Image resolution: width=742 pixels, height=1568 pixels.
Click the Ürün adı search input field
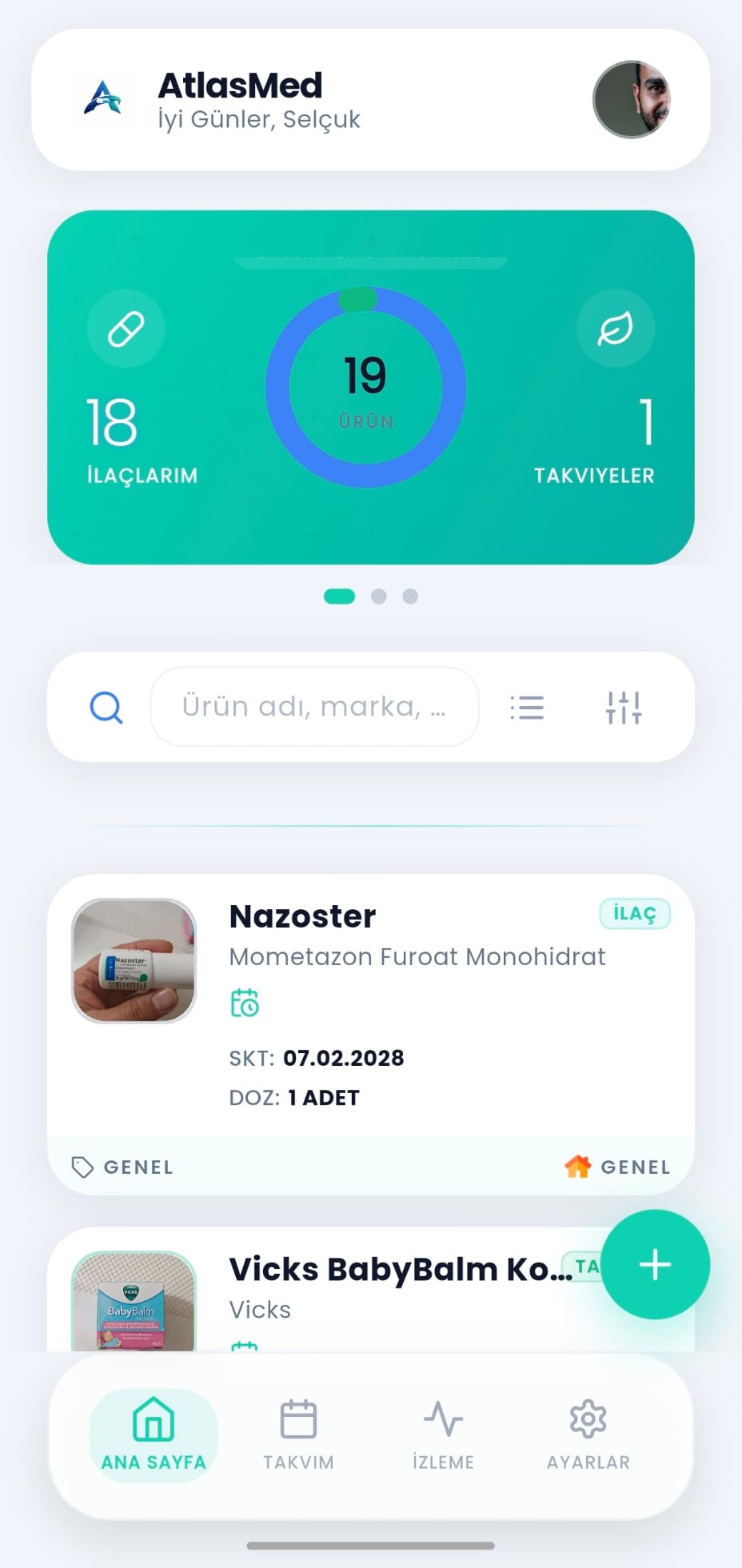314,707
